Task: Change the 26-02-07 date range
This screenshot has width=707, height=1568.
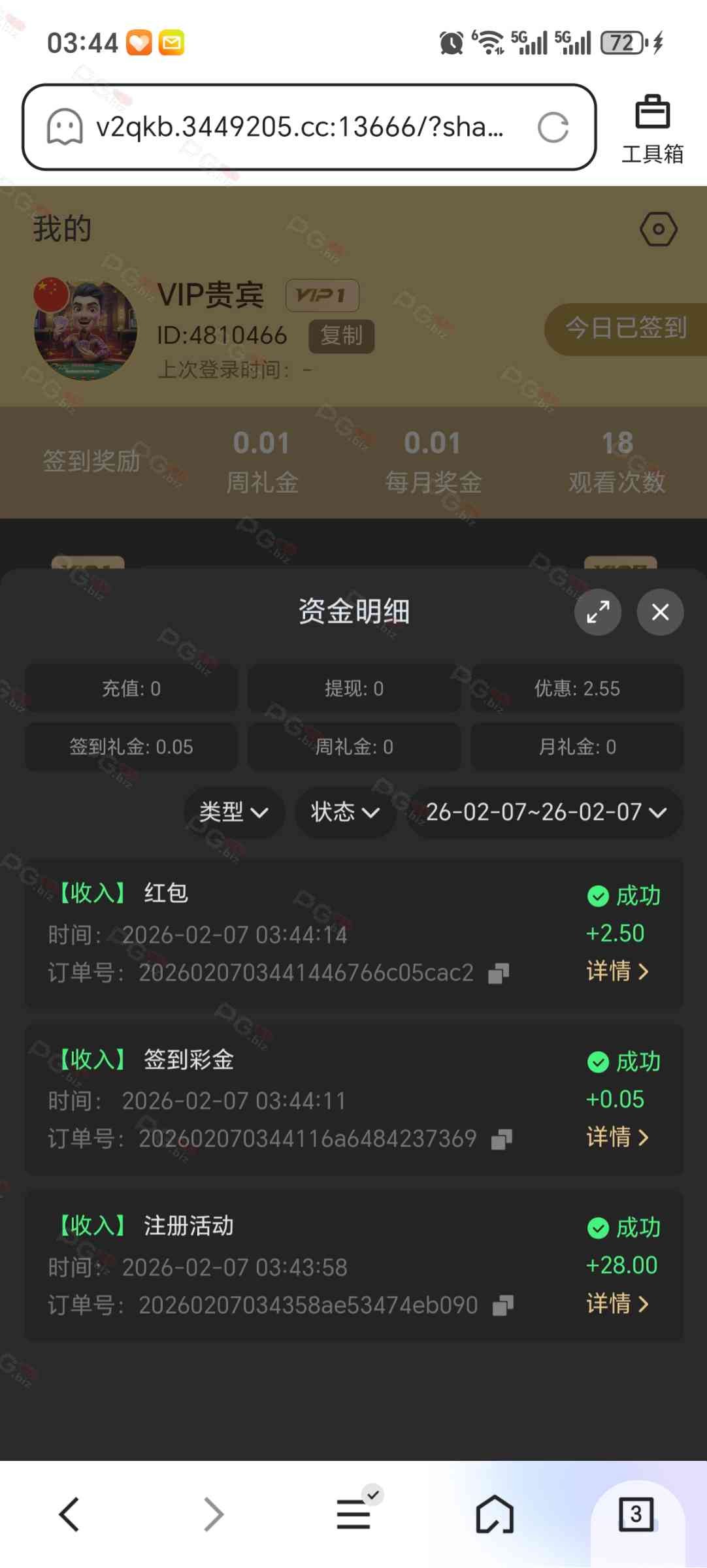Action: [x=545, y=812]
